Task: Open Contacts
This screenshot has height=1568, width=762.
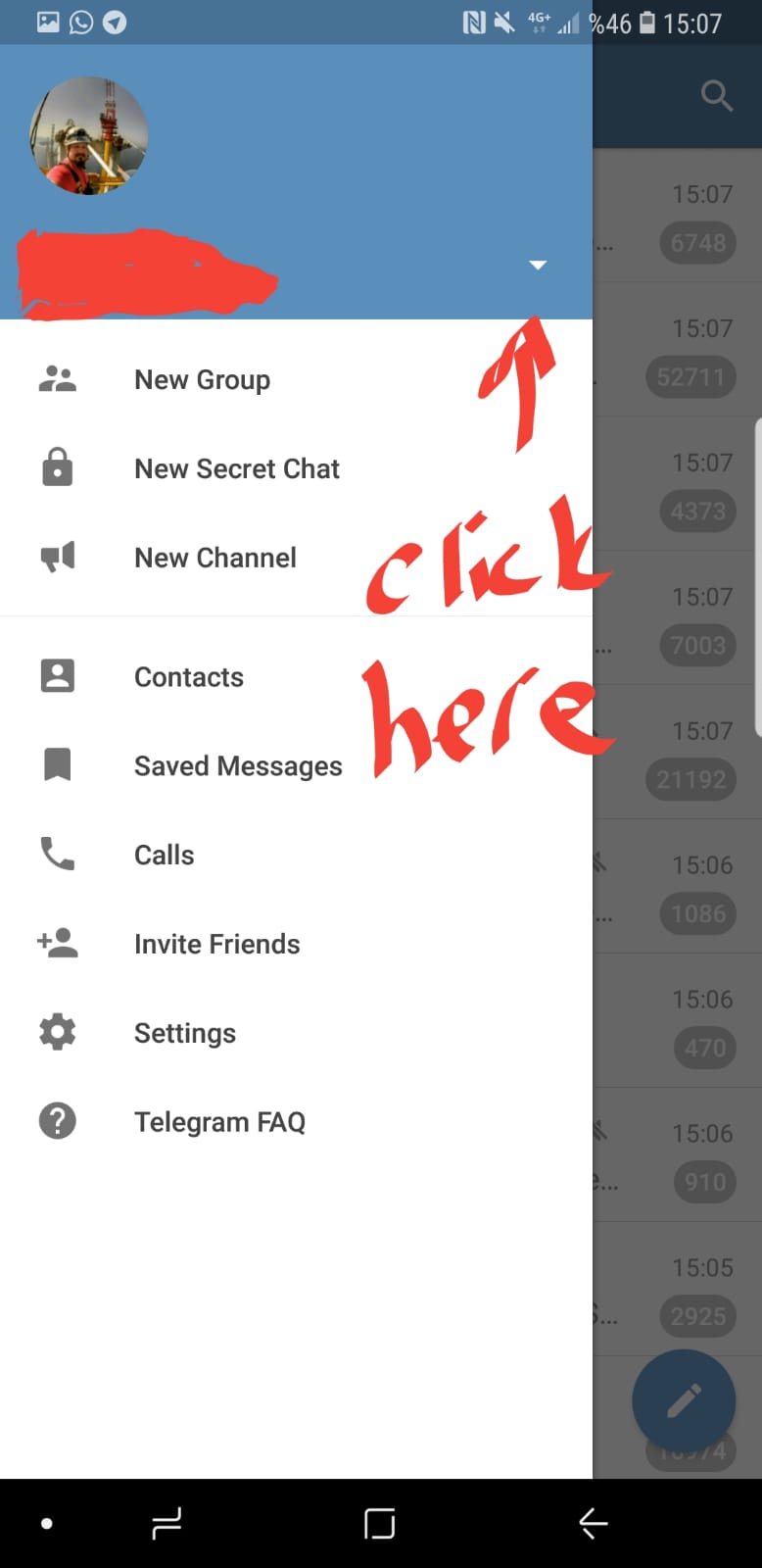Action: [x=296, y=677]
